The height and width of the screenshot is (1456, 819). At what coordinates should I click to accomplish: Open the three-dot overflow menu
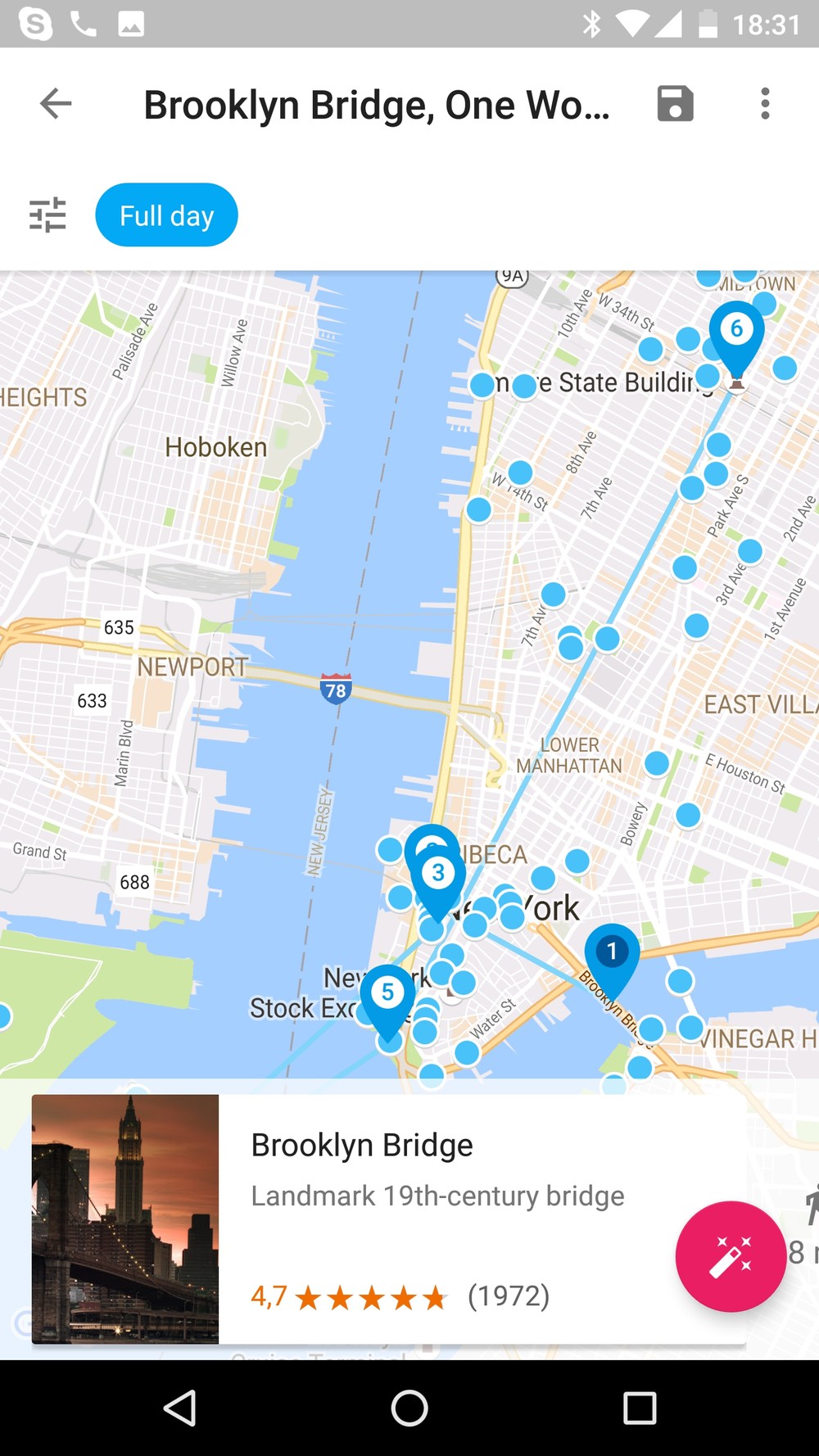point(765,104)
